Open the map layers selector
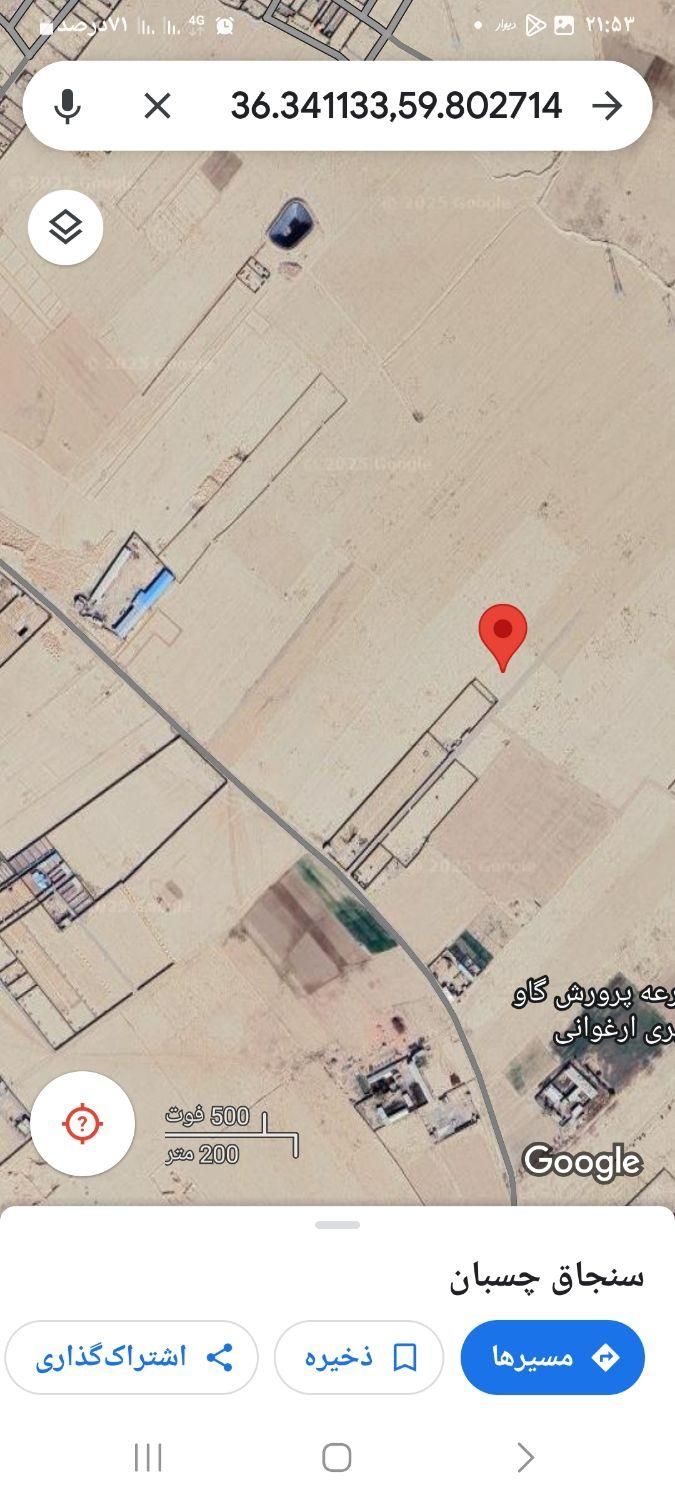The height and width of the screenshot is (1500, 675). pos(66,228)
